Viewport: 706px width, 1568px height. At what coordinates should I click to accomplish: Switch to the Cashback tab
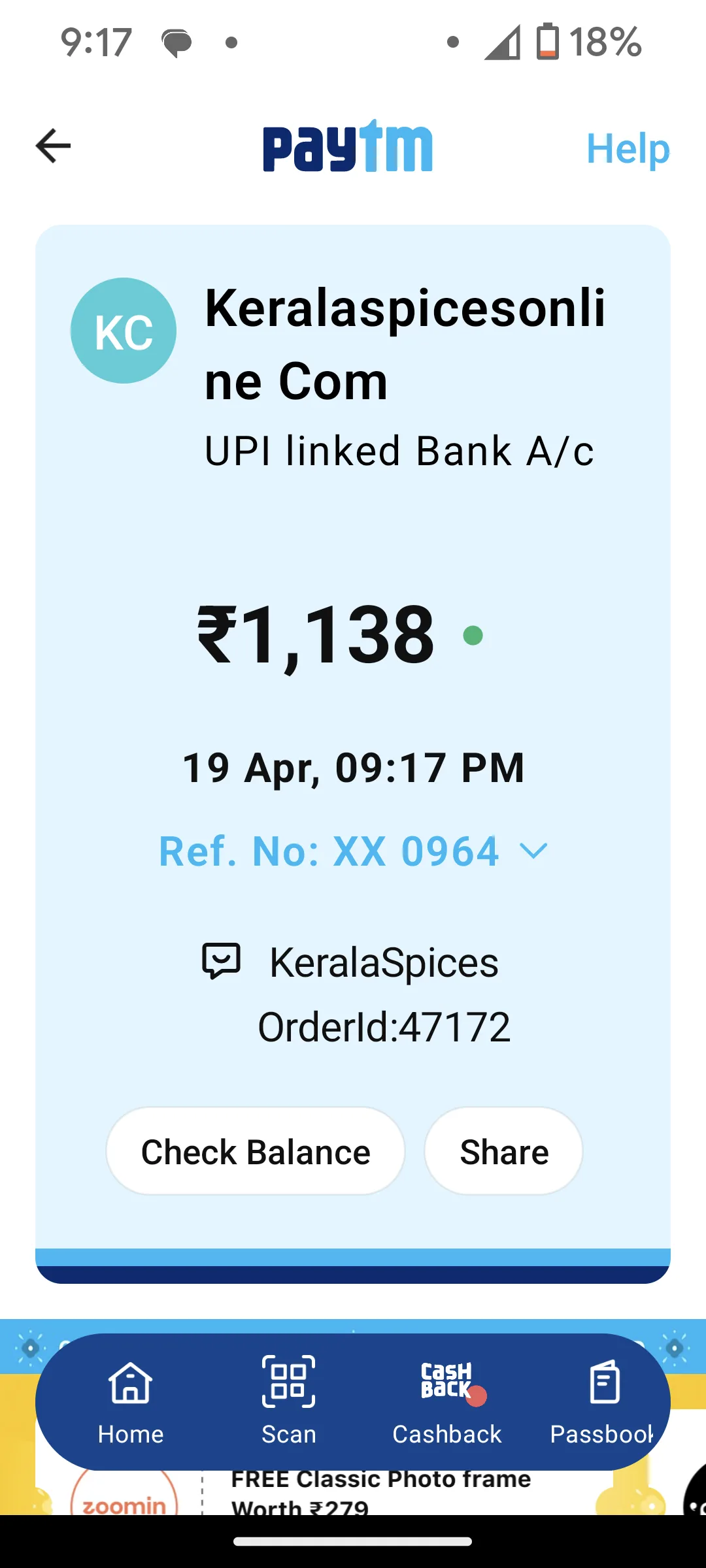click(x=447, y=1402)
